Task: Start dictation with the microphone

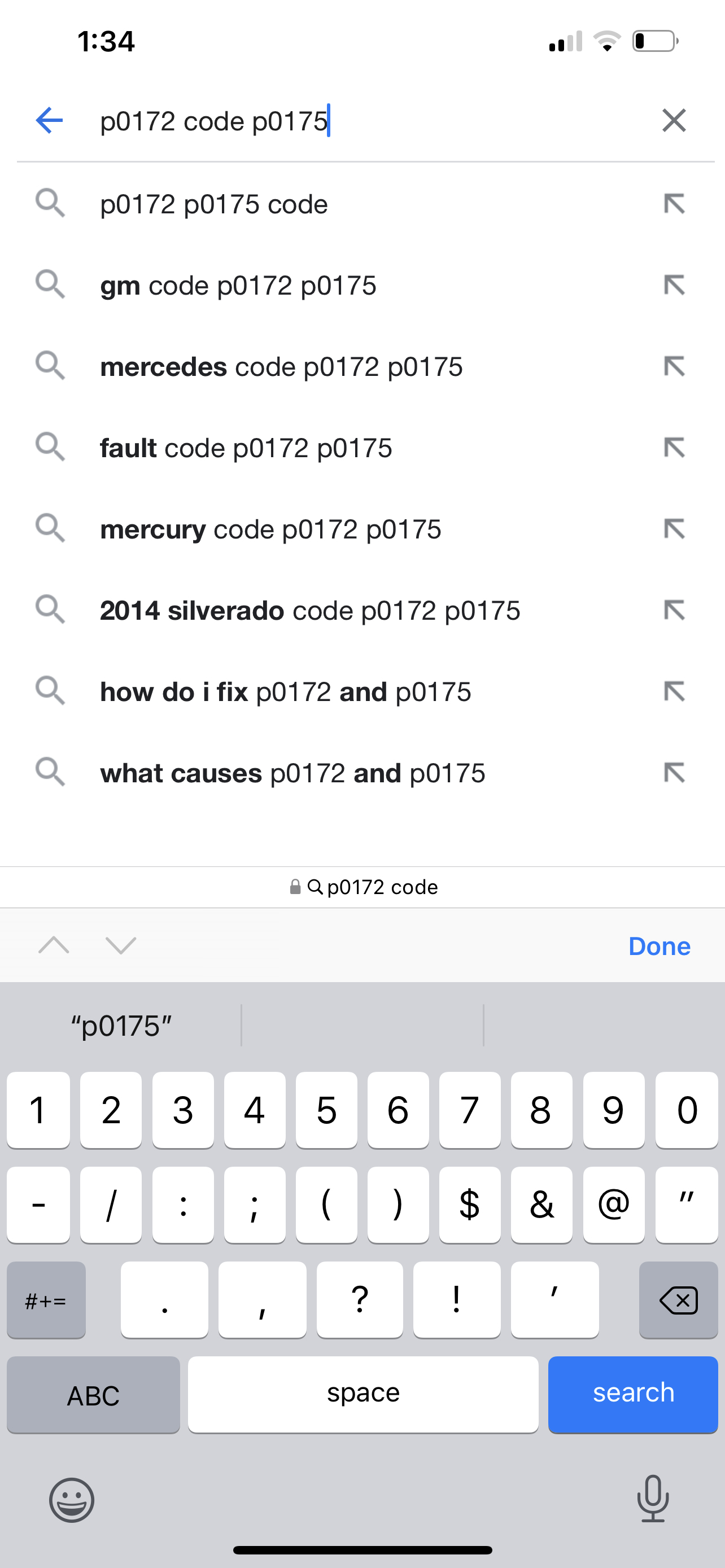Action: [x=653, y=1499]
